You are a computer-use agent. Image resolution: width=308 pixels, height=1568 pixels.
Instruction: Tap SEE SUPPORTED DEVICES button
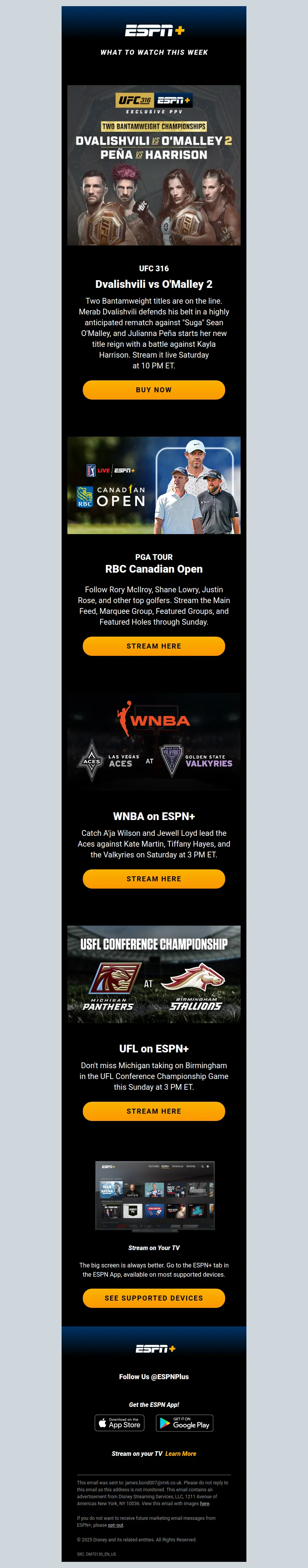tap(153, 1298)
